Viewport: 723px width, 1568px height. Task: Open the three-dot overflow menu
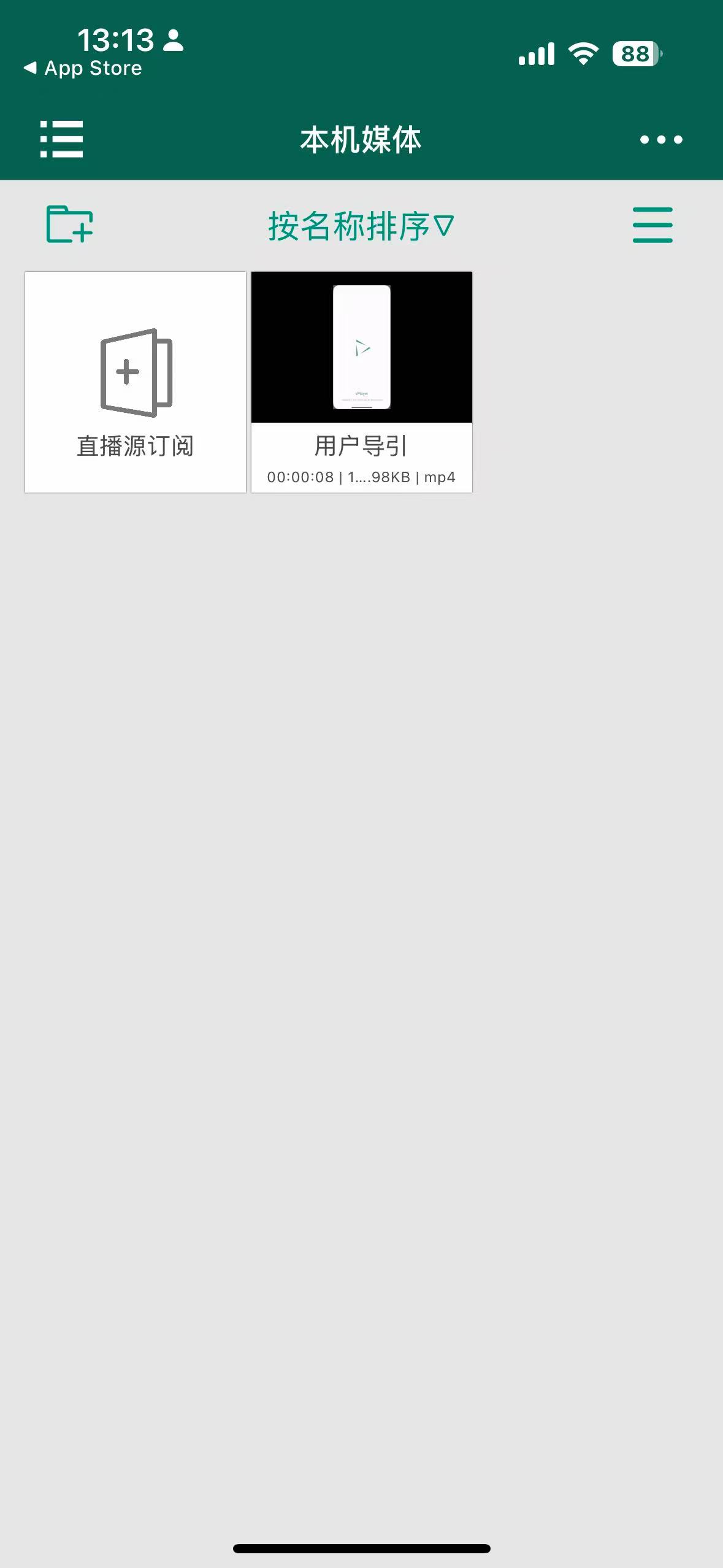660,140
